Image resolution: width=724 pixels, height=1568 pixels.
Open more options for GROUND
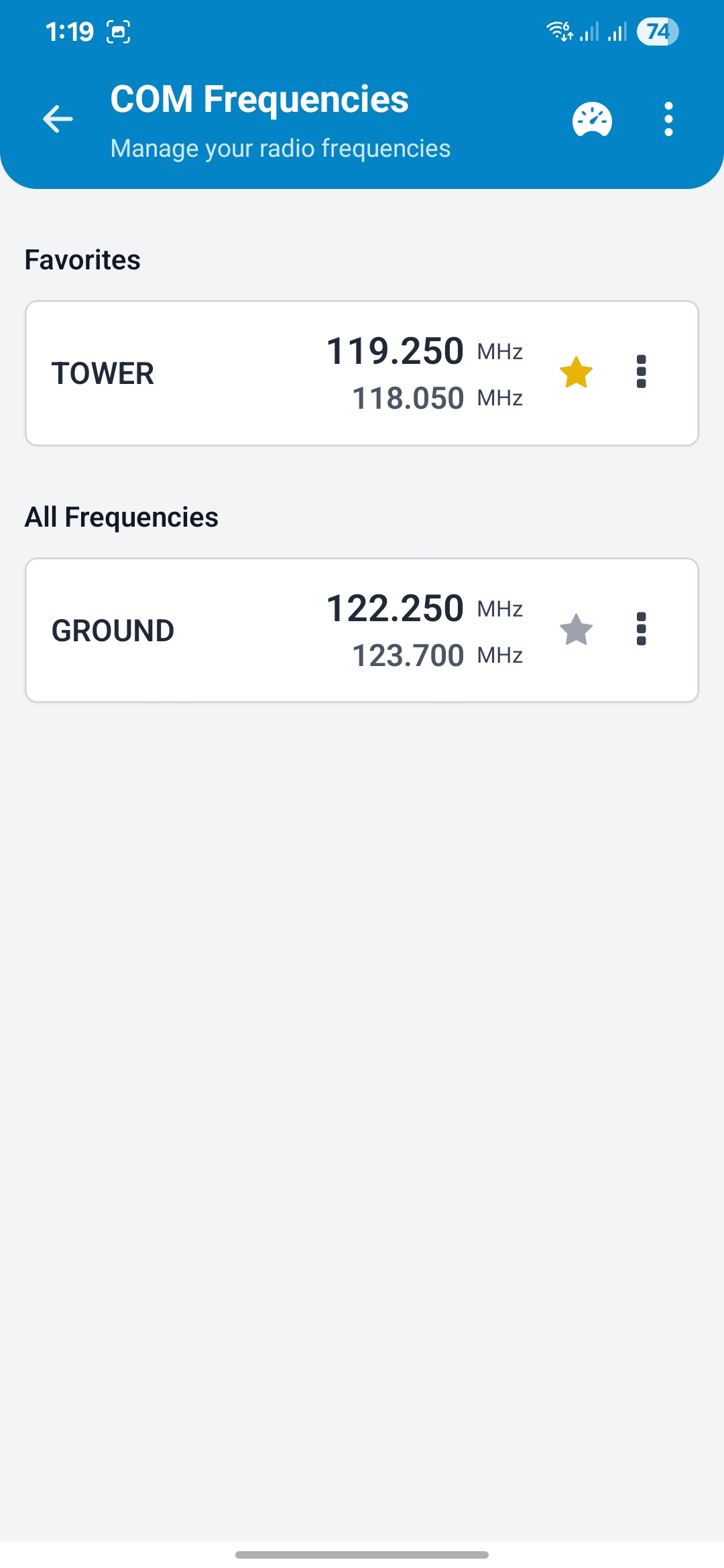(x=641, y=629)
